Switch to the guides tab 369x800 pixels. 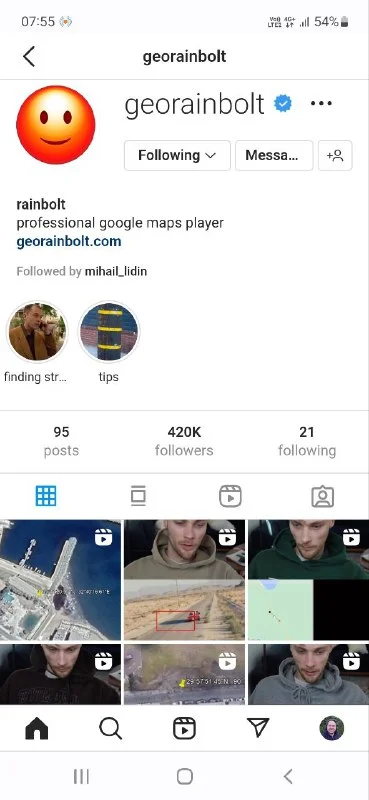138,496
